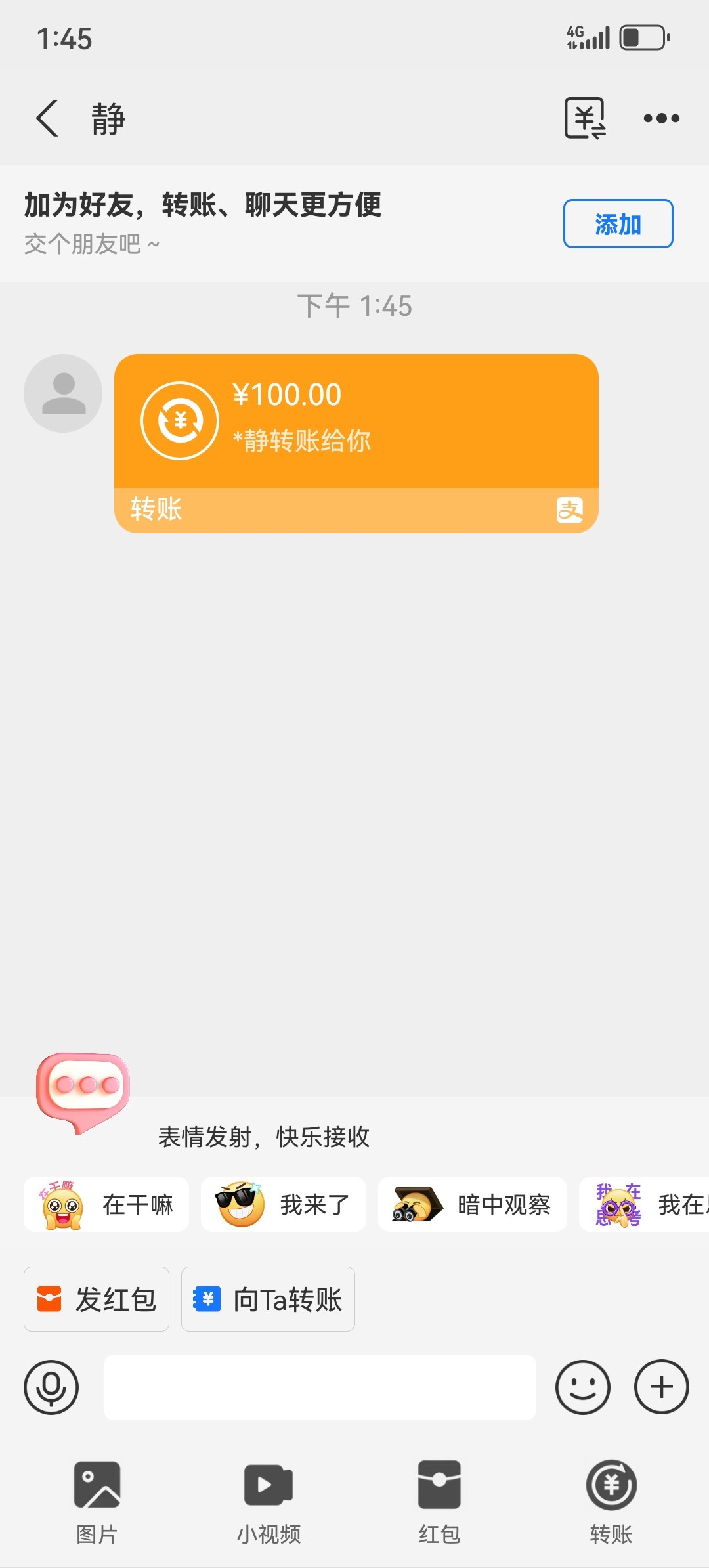Viewport: 709px width, 1568px height.
Task: Open the ¥100.00 transfer card
Action: [356, 443]
